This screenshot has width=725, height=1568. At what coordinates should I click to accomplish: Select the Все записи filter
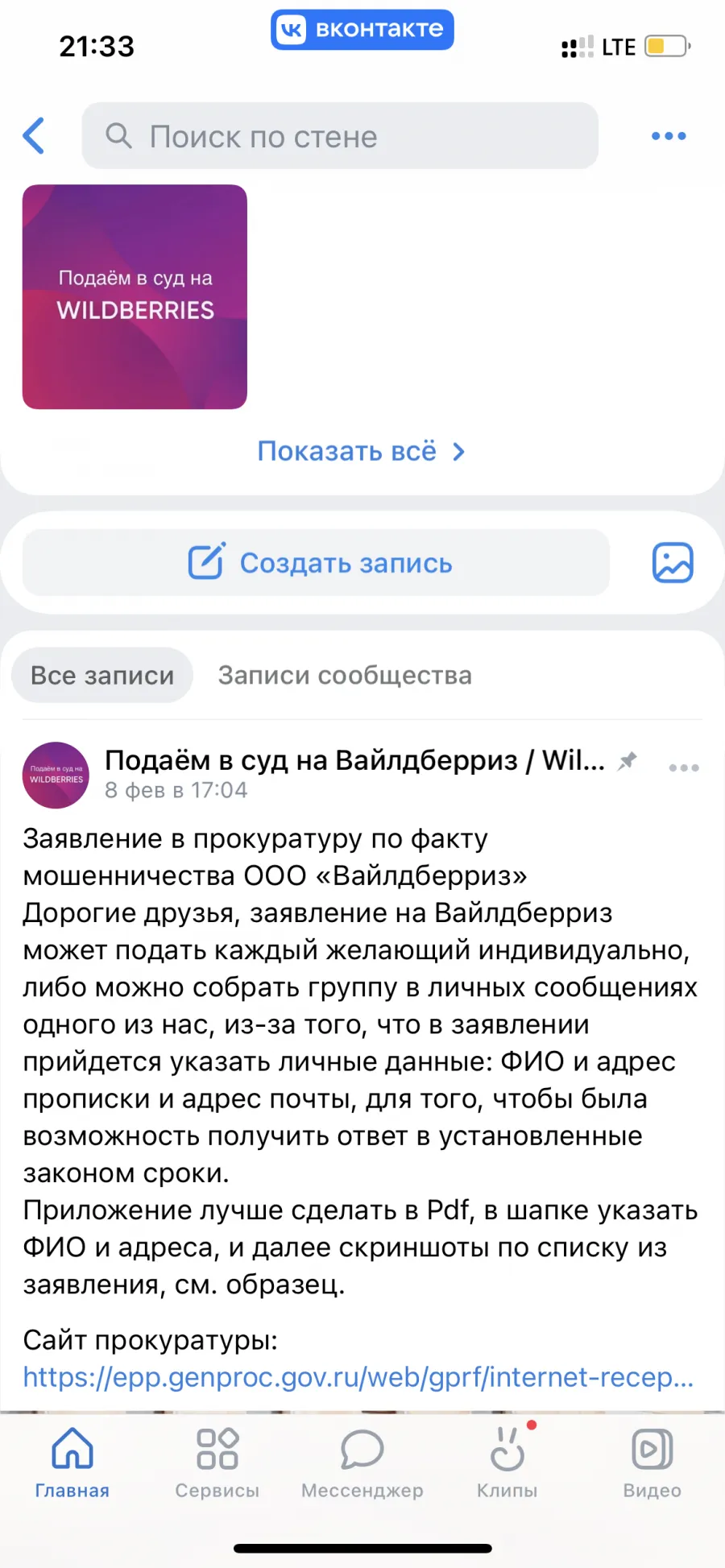click(x=102, y=676)
